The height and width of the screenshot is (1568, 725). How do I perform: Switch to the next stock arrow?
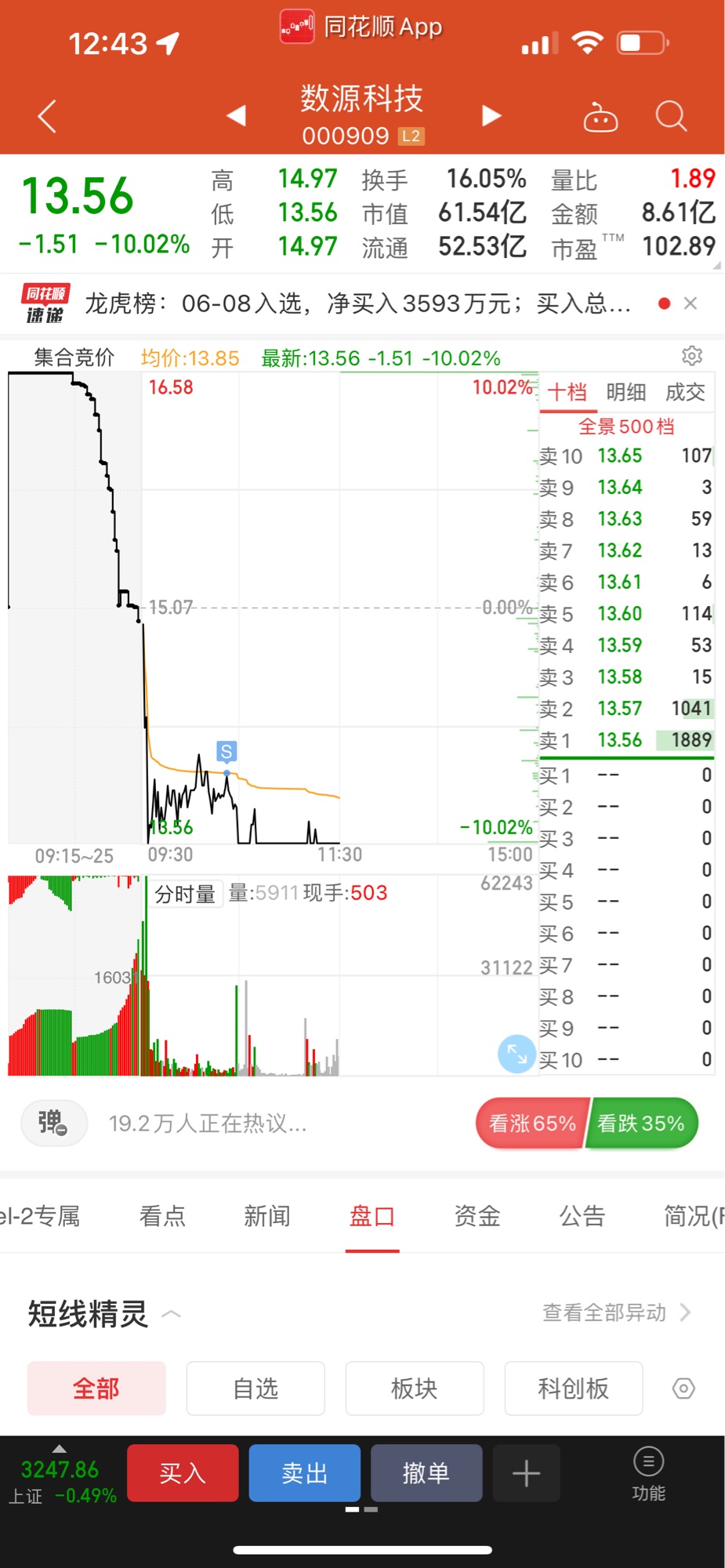(x=491, y=115)
